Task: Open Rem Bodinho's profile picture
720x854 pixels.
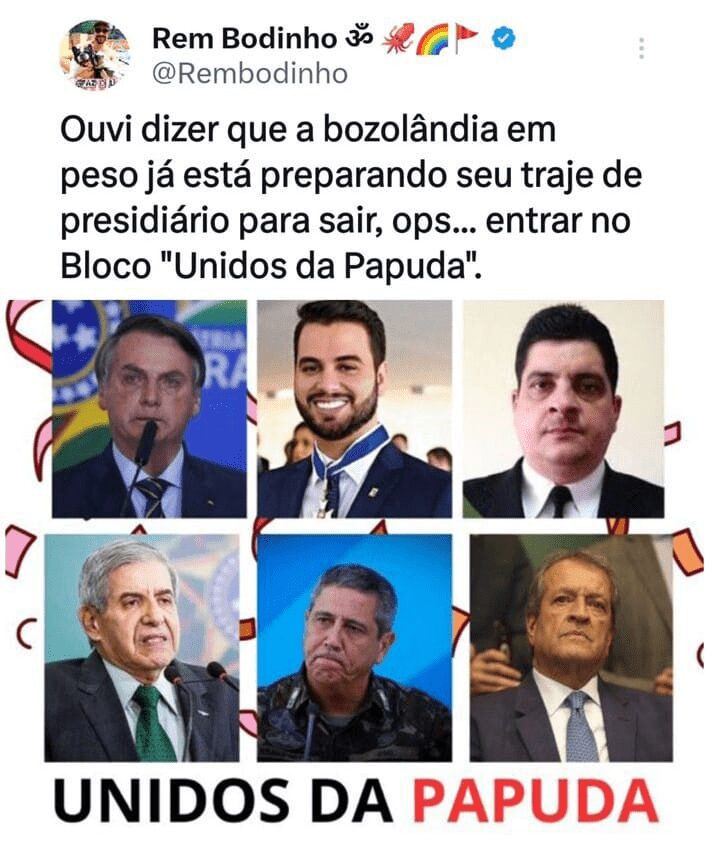Action: 95,54
